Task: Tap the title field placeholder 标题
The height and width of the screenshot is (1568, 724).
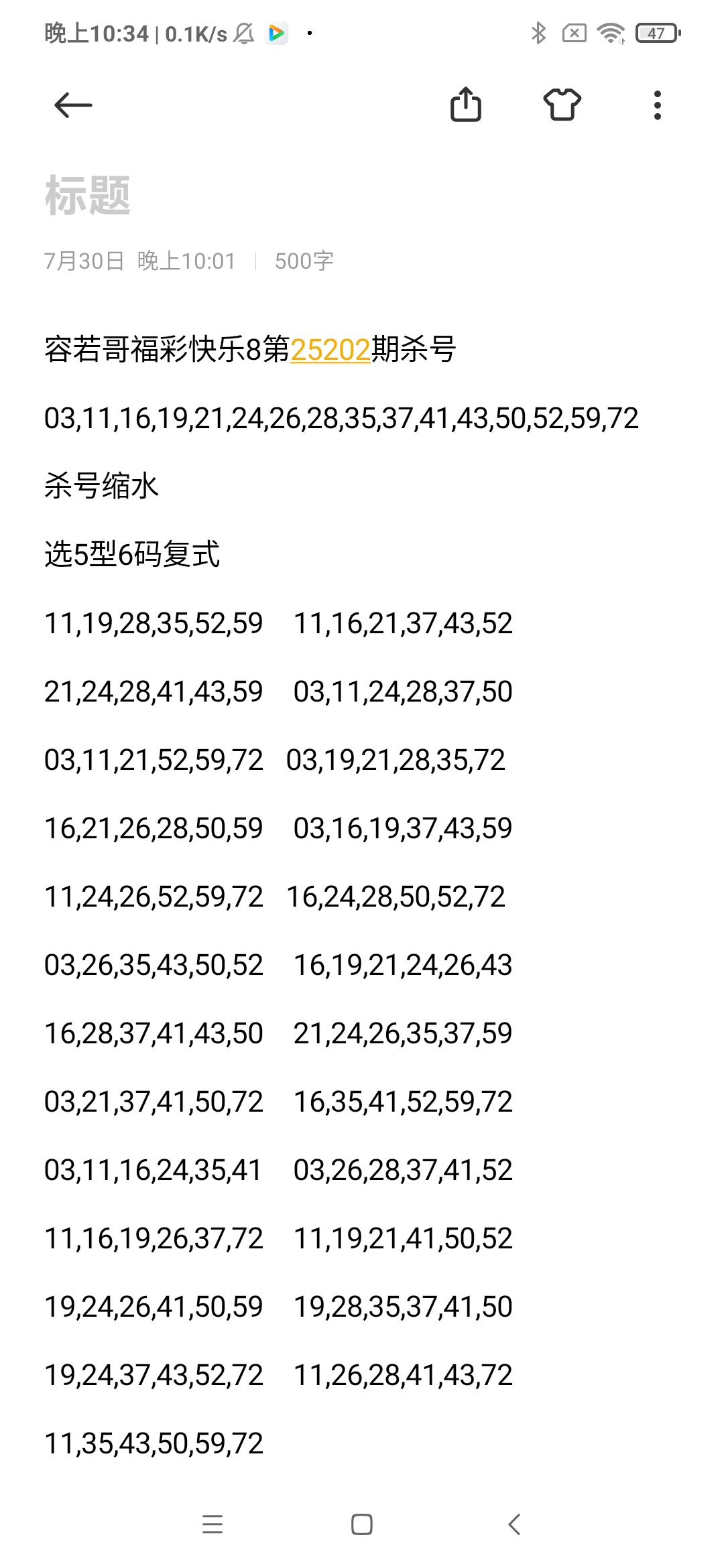Action: pyautogui.click(x=88, y=196)
